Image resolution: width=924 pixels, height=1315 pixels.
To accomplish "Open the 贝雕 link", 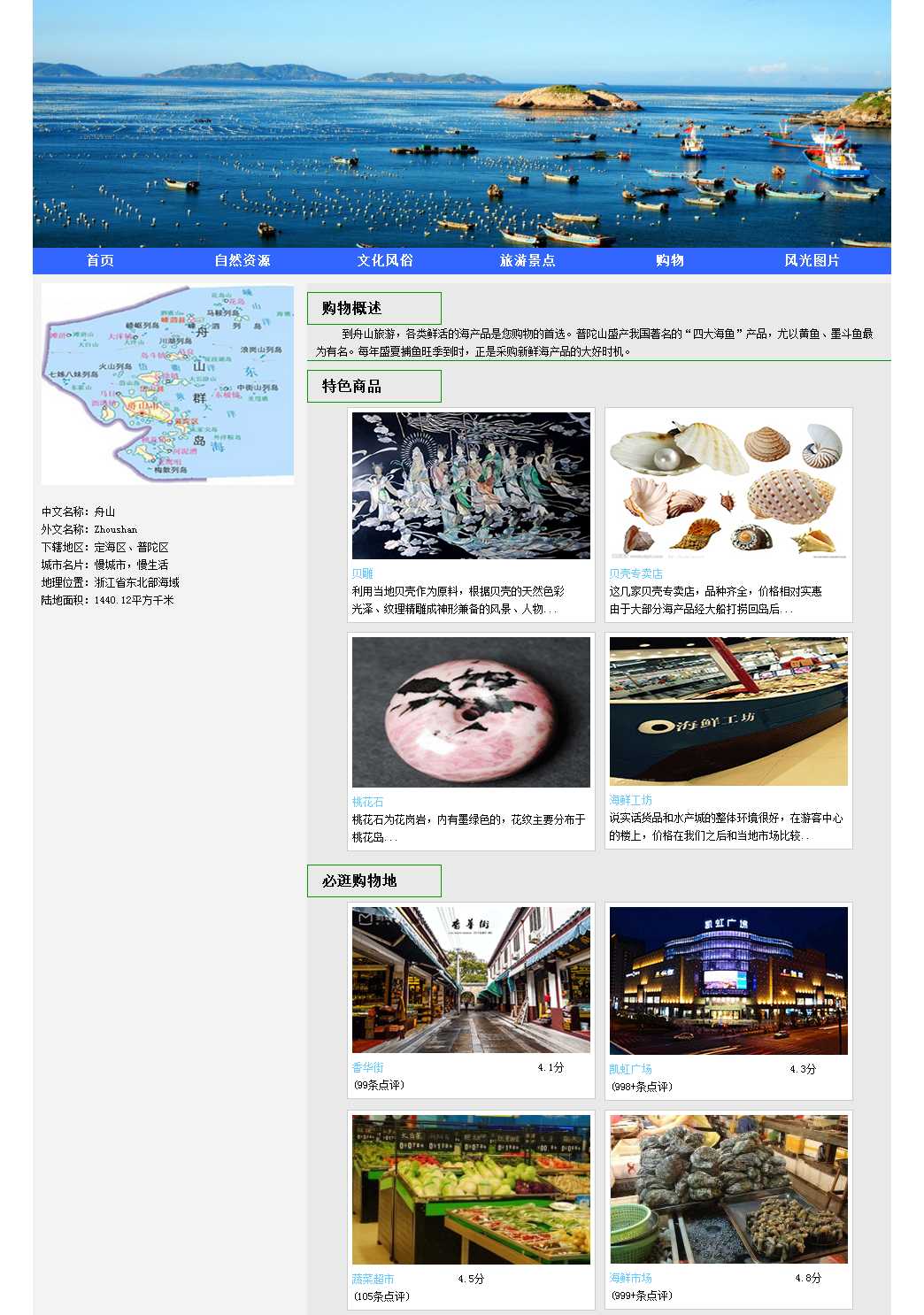I will 362,573.
